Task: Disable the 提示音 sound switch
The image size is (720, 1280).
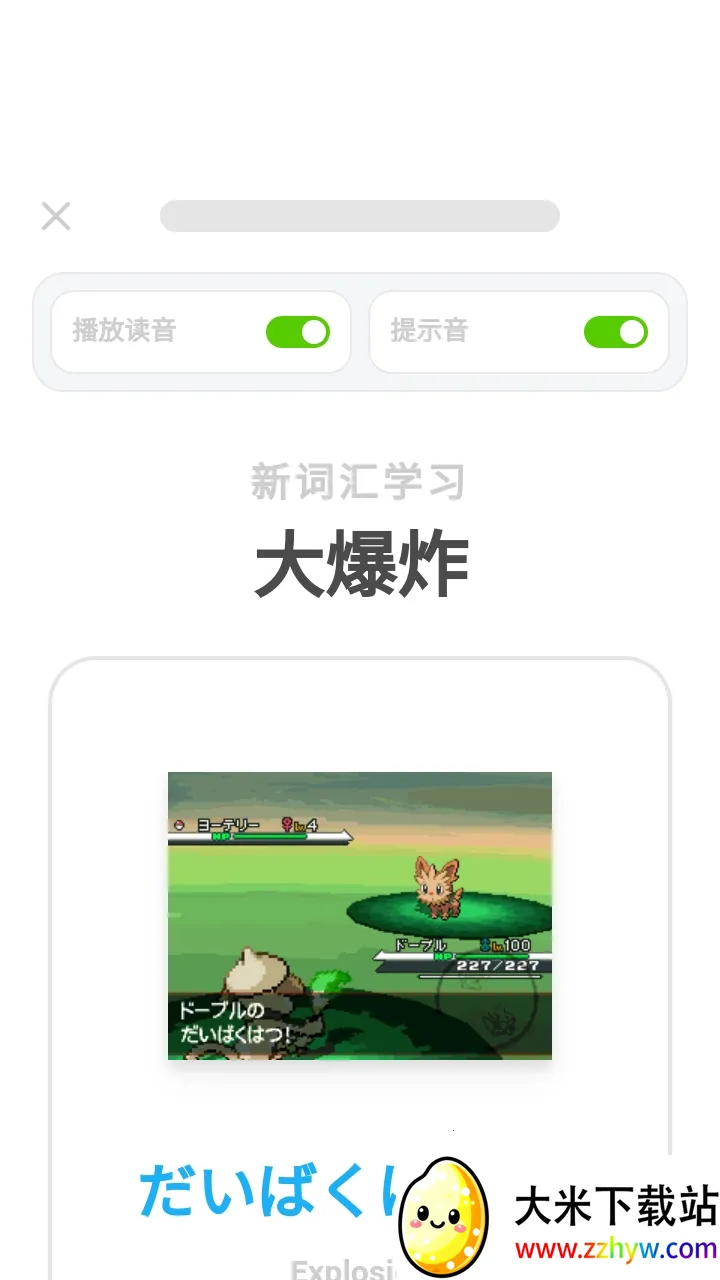Action: [x=615, y=332]
